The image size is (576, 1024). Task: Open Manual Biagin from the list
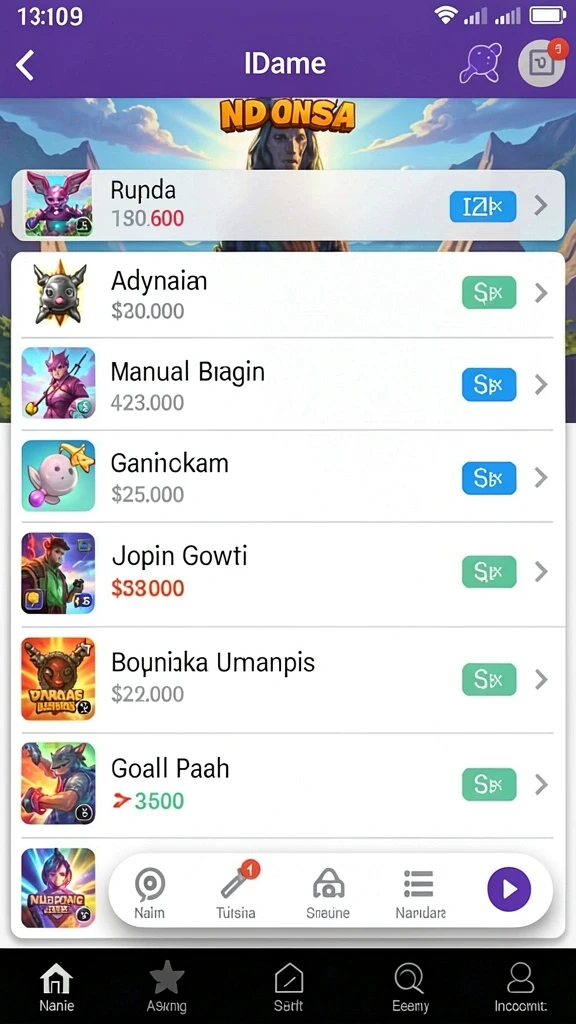(288, 384)
